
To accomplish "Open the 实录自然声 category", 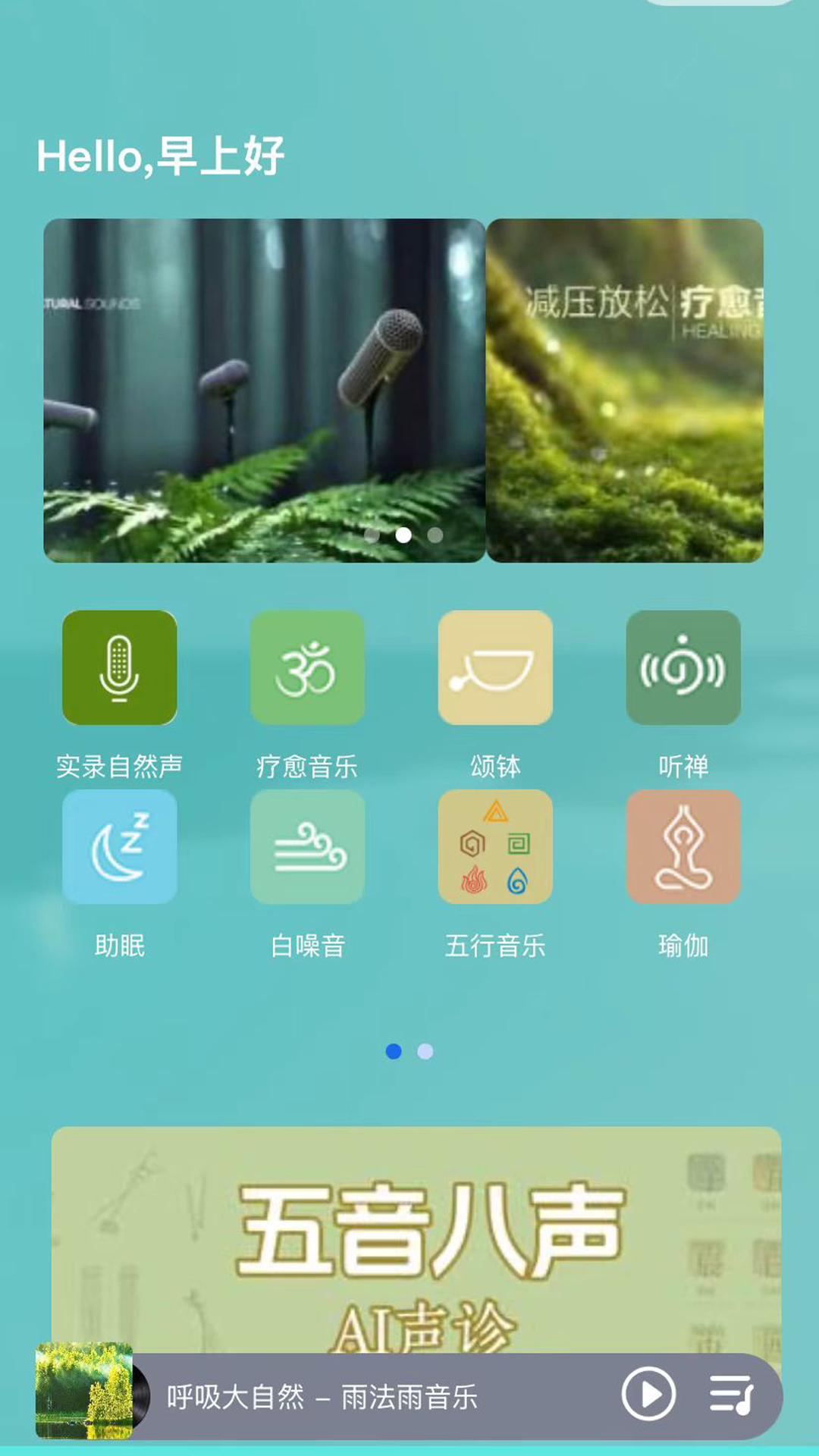I will 120,668.
